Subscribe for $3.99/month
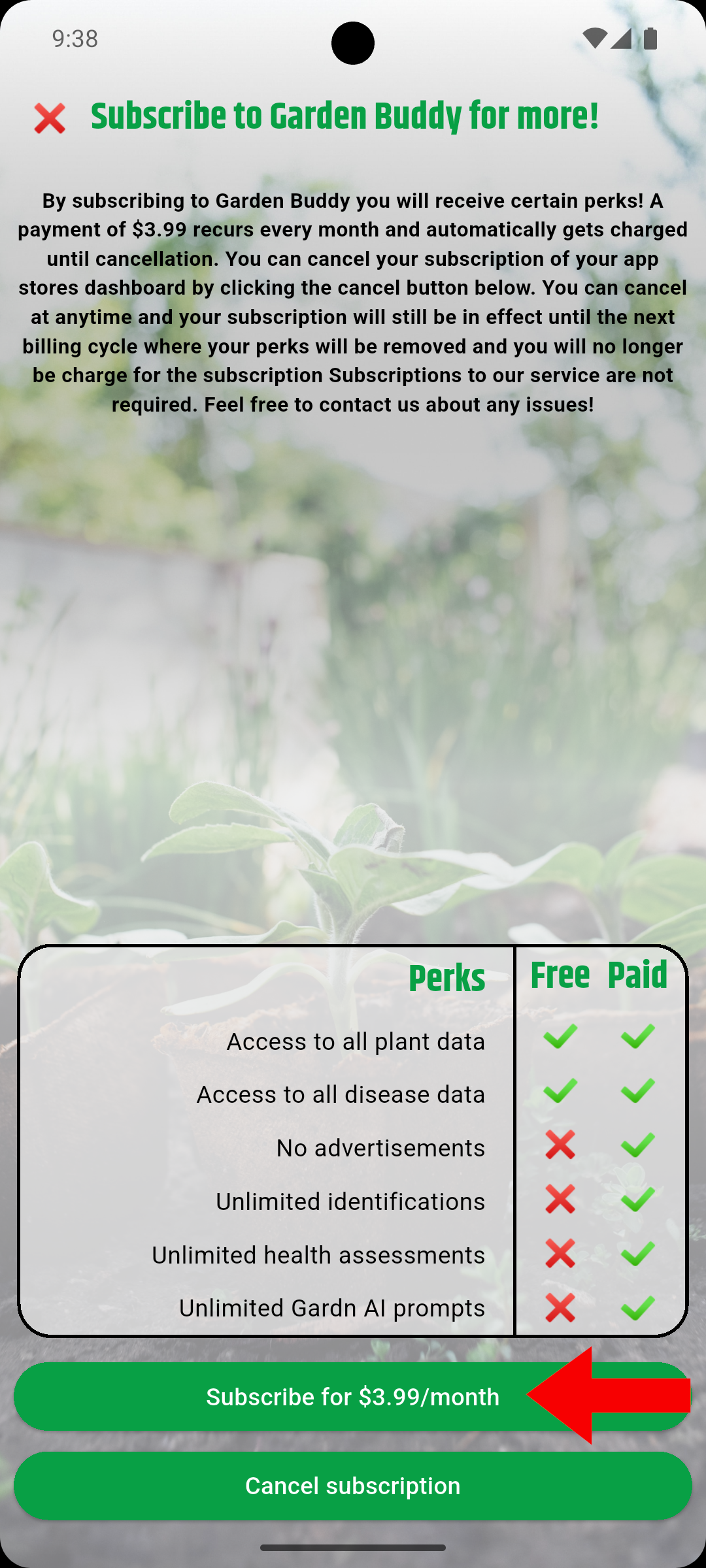 [352, 1396]
